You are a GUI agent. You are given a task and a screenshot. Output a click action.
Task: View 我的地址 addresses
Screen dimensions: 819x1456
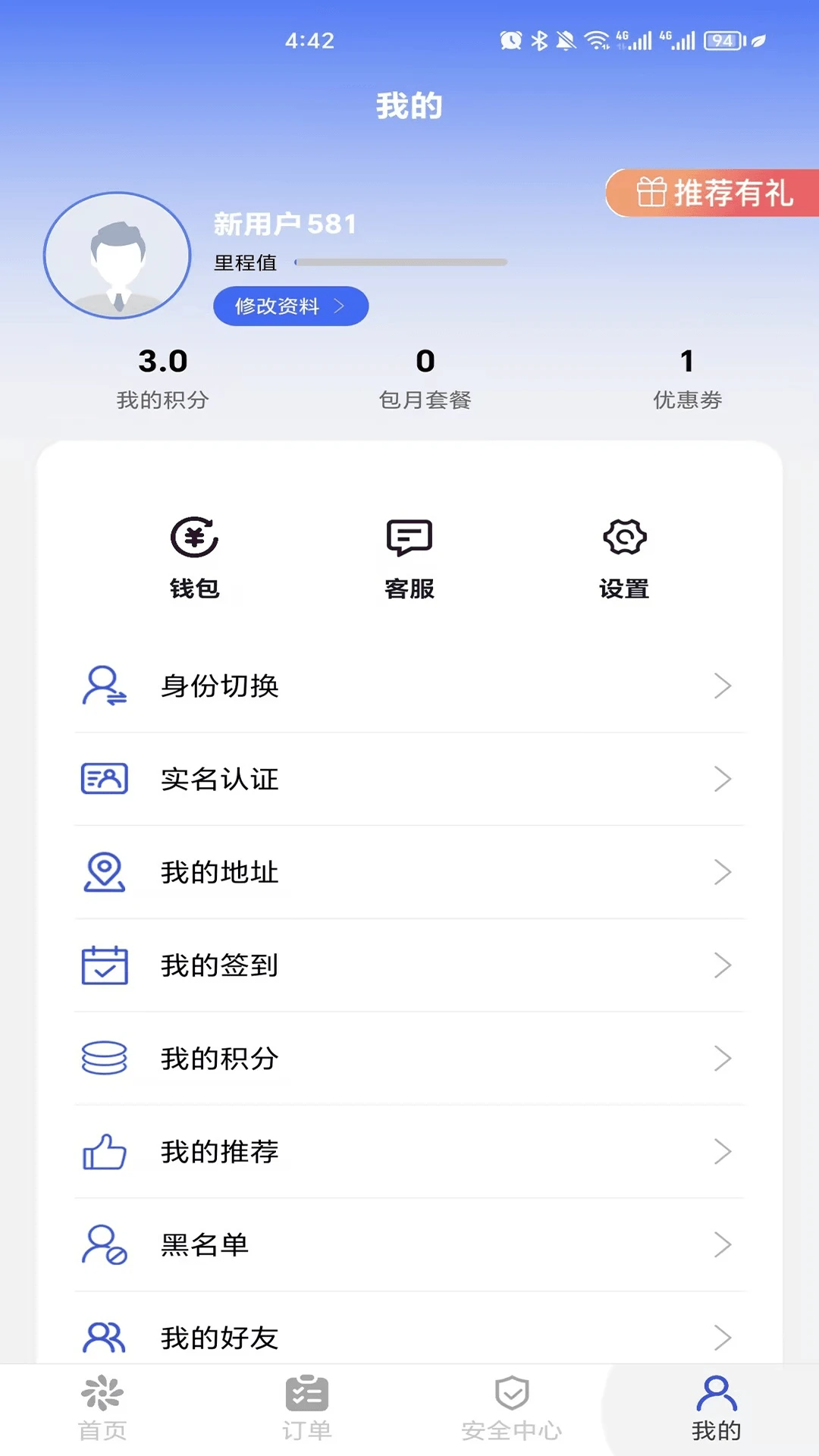coord(409,872)
